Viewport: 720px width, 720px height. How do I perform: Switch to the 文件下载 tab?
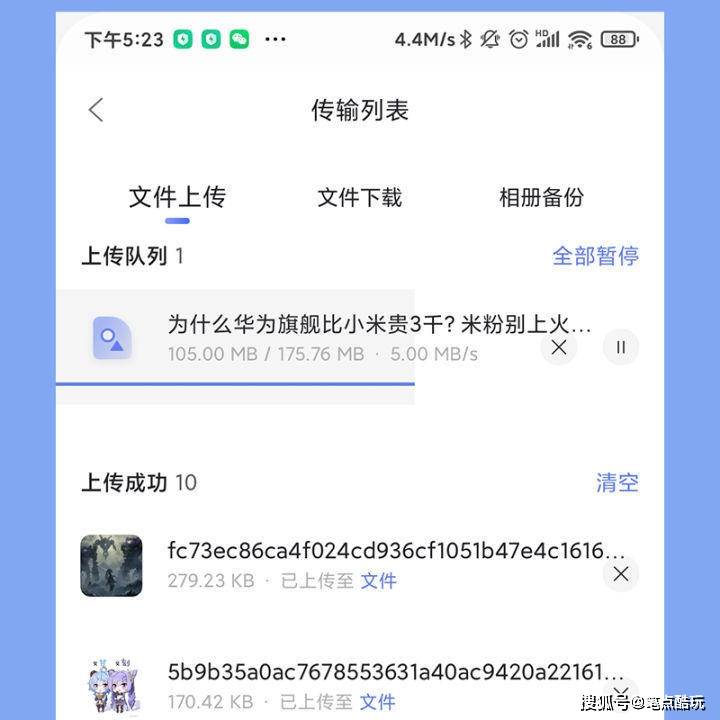tap(359, 198)
